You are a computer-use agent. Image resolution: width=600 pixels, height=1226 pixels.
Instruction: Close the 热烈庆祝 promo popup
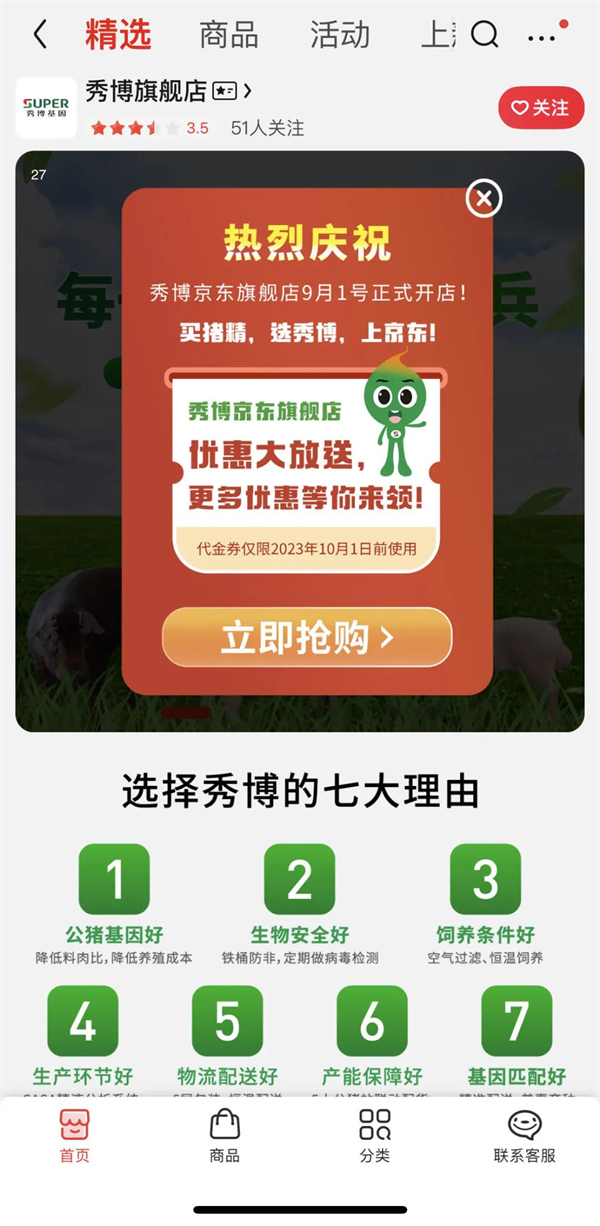click(484, 199)
